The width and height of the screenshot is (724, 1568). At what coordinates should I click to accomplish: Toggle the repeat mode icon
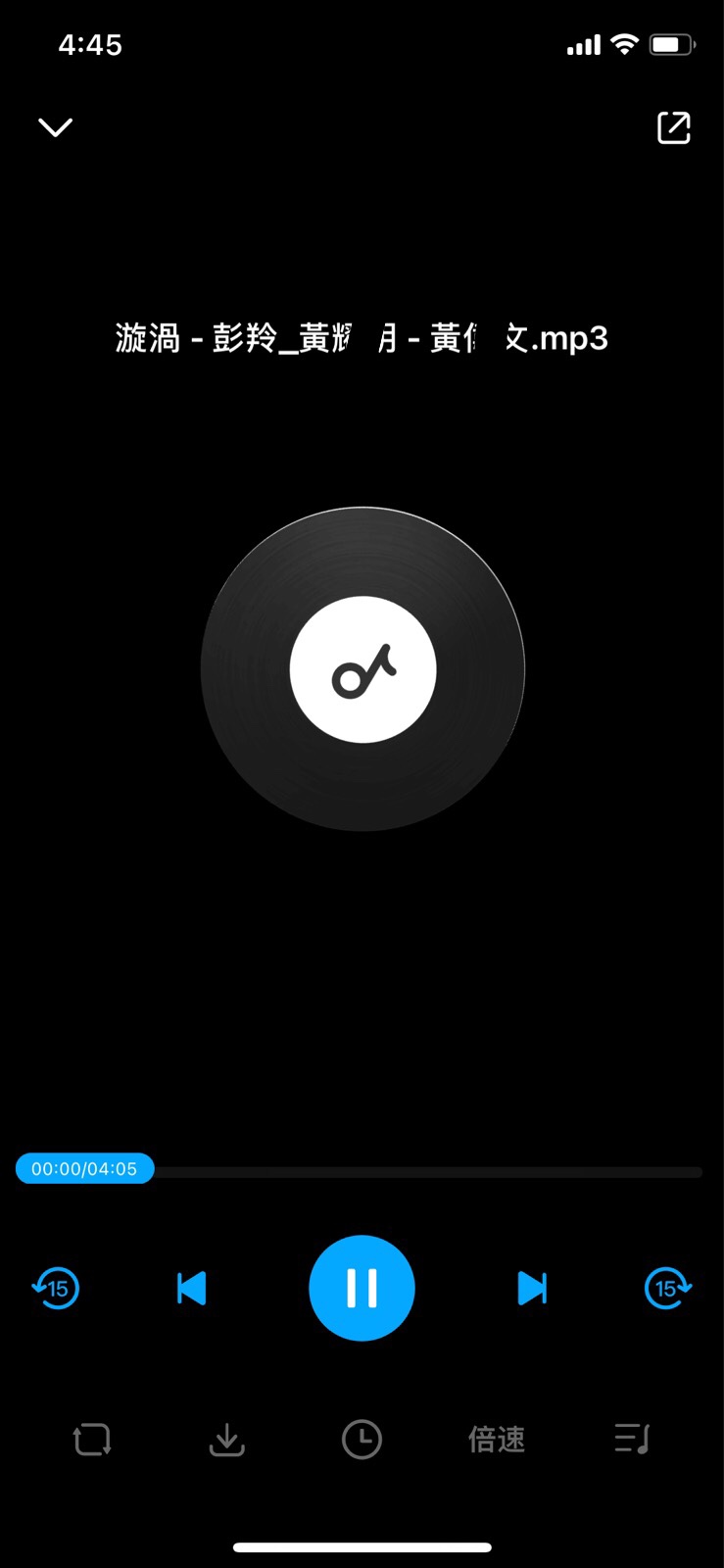[92, 1440]
